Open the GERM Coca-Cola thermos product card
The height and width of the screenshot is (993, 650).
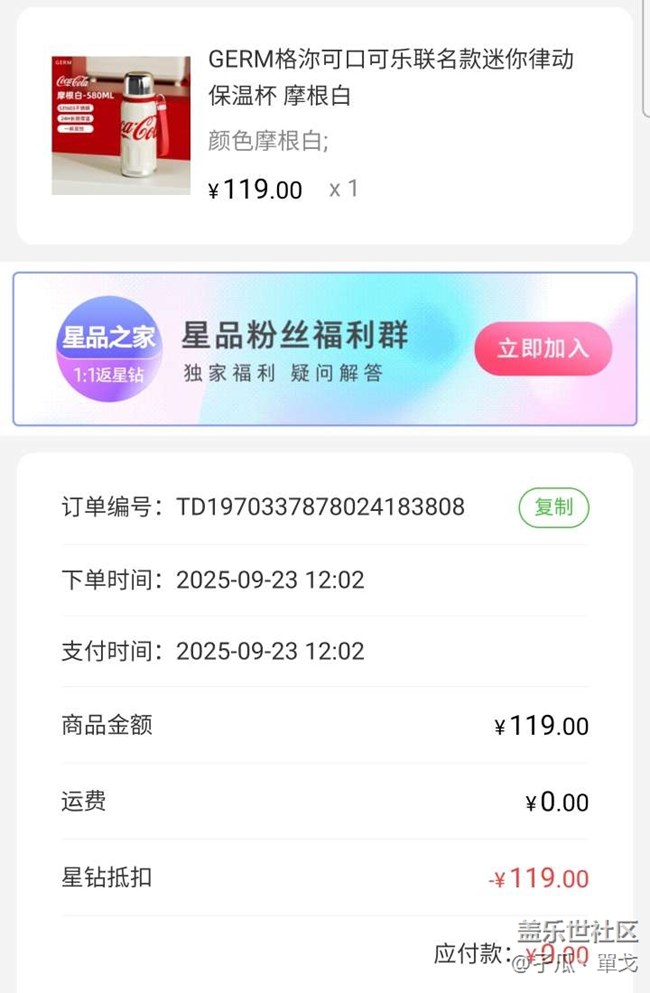[324, 126]
